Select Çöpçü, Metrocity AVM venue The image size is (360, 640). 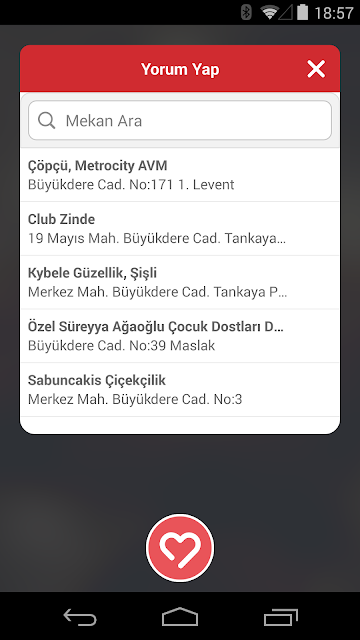(180, 175)
